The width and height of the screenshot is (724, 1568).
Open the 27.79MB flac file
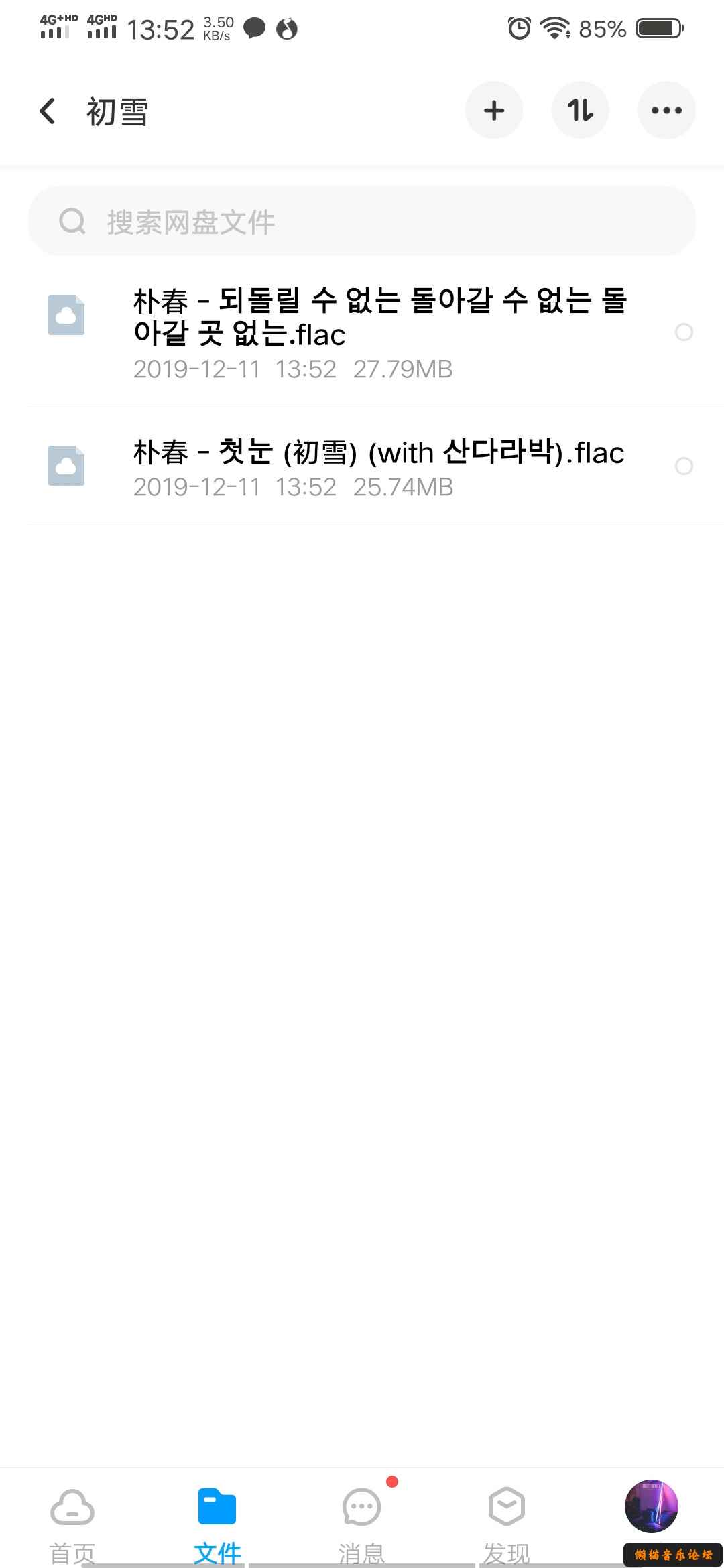(379, 333)
